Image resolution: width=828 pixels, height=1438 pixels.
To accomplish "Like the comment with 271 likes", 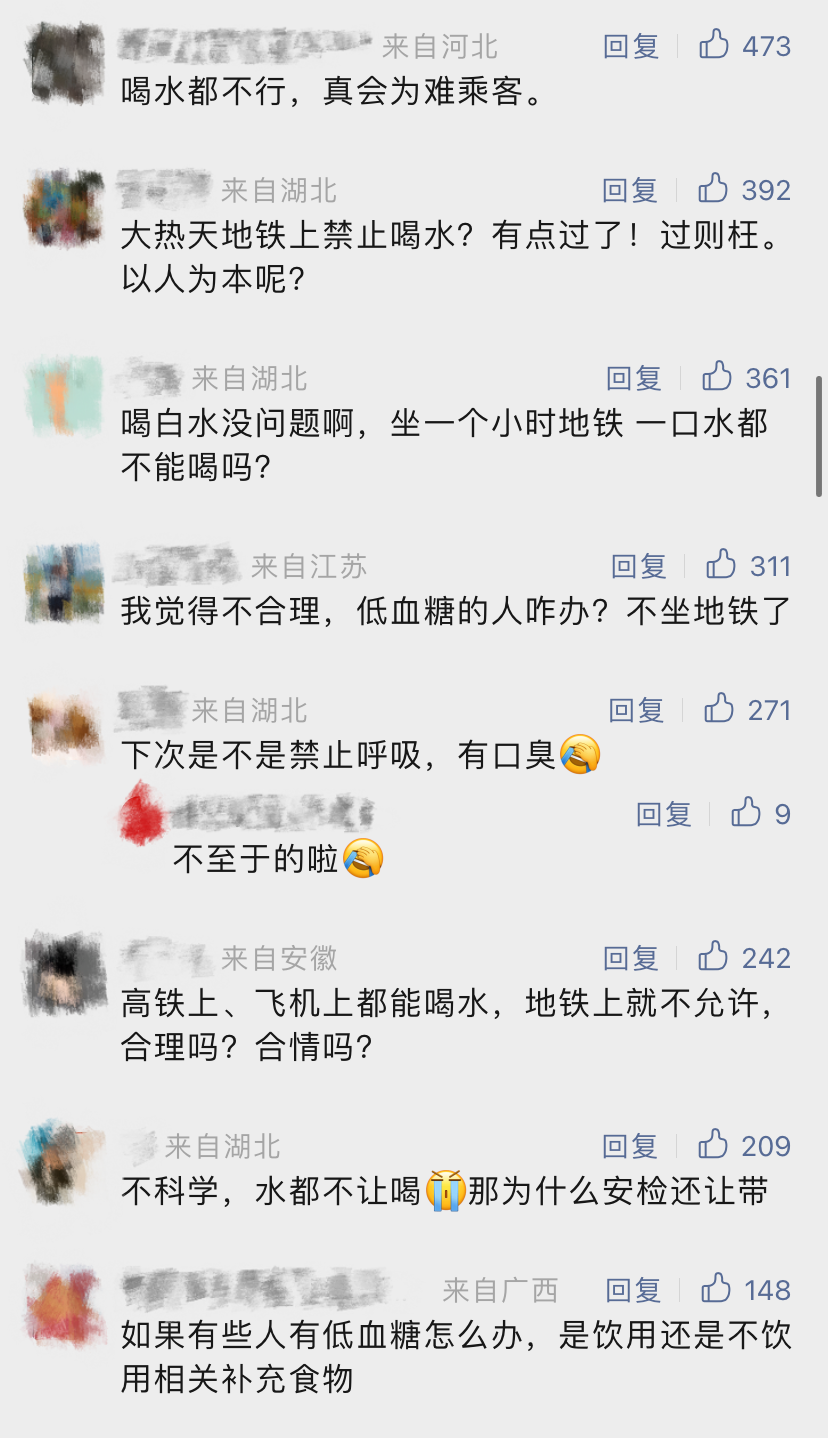I will tap(720, 709).
